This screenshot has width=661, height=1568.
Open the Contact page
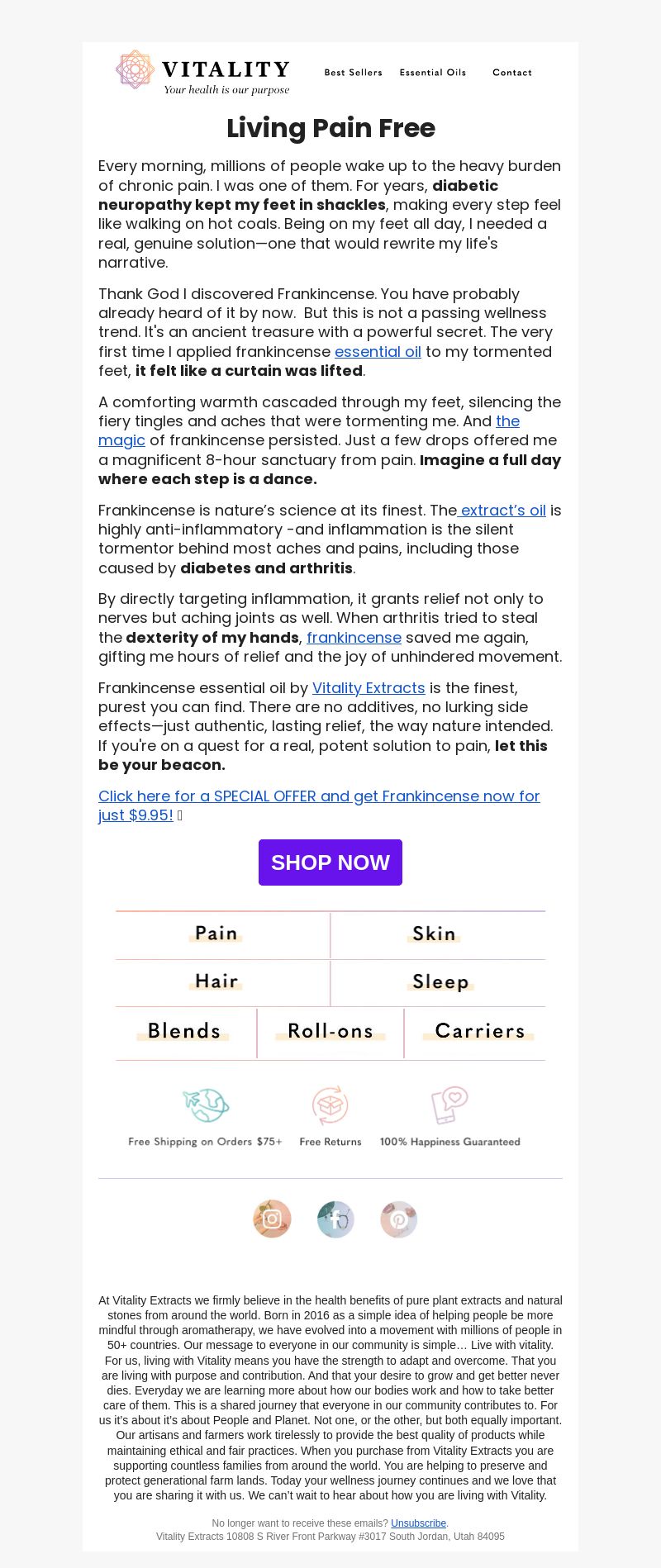[x=512, y=73]
